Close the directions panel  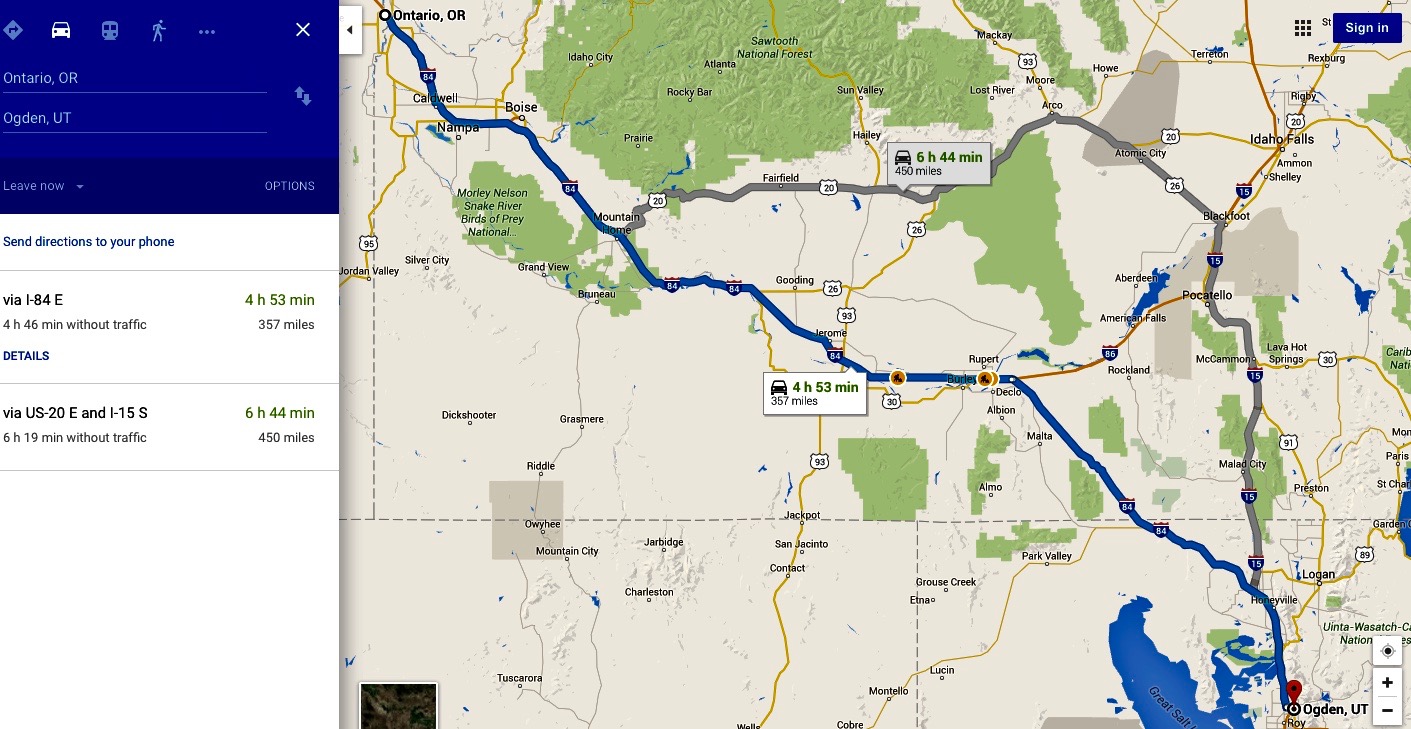coord(303,30)
